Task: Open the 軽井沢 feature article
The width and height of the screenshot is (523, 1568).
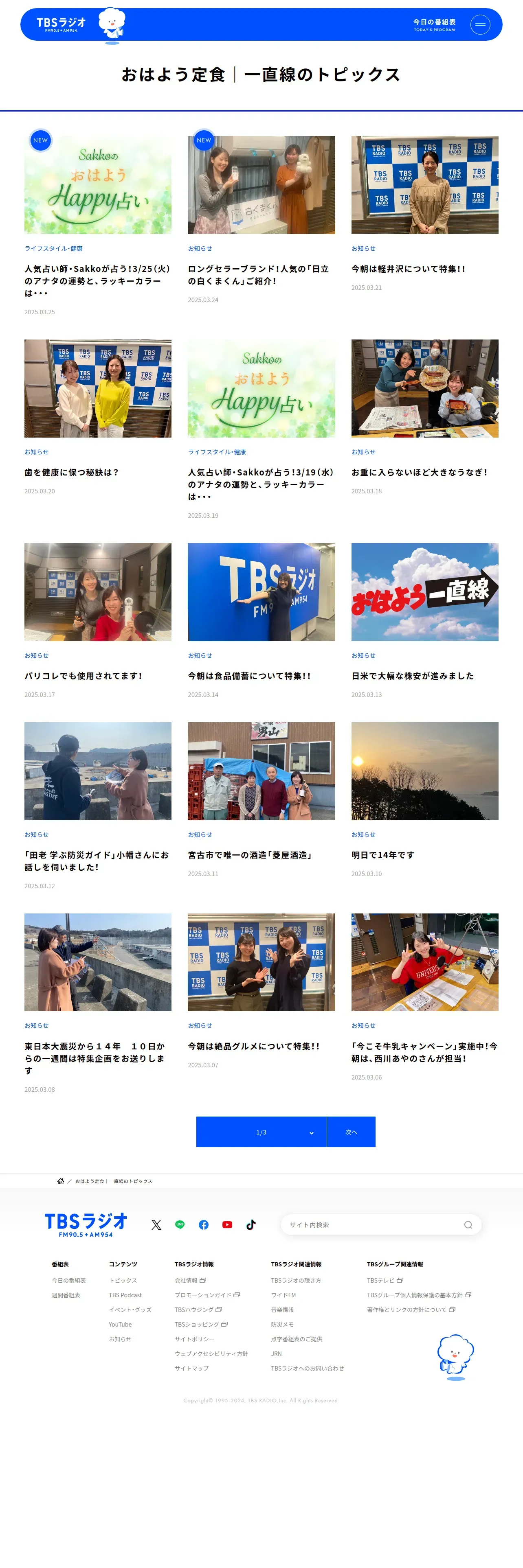Action: pos(408,268)
